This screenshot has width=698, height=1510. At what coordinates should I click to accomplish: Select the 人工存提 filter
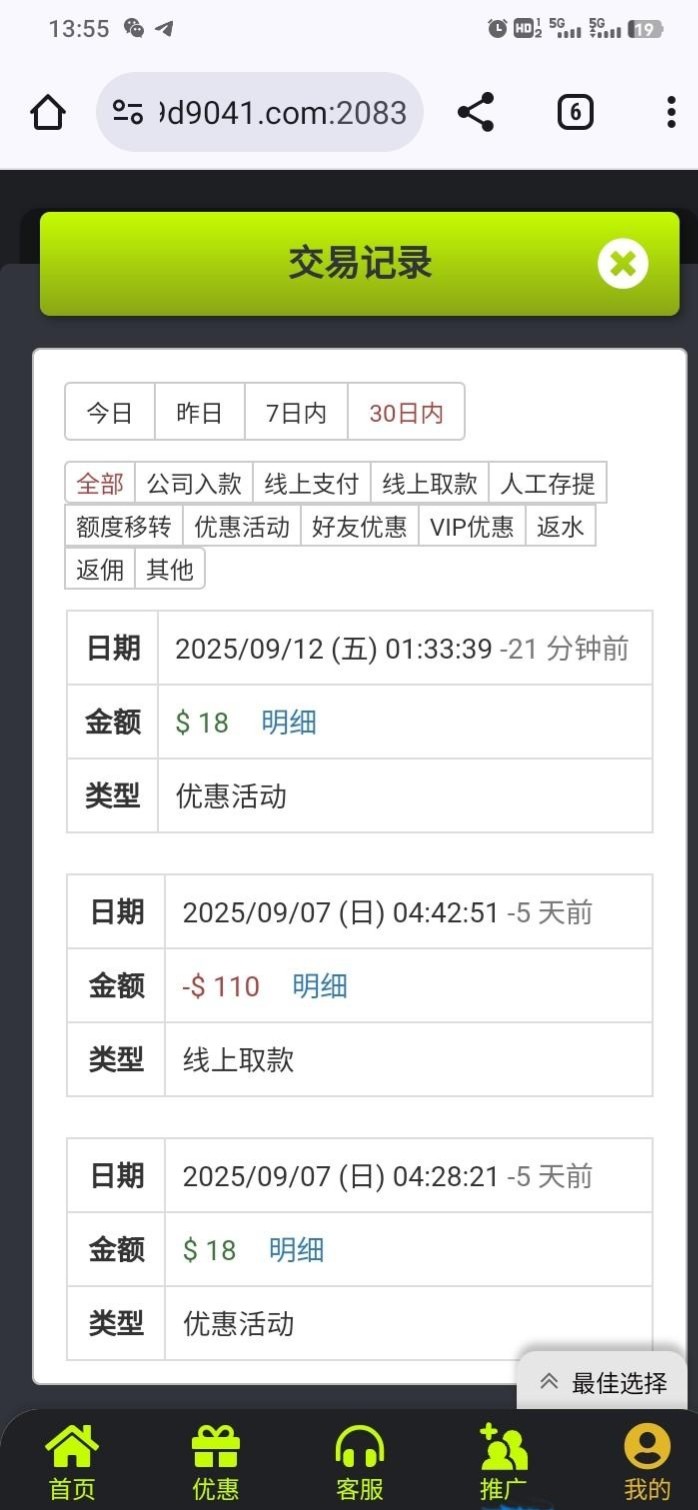point(547,484)
